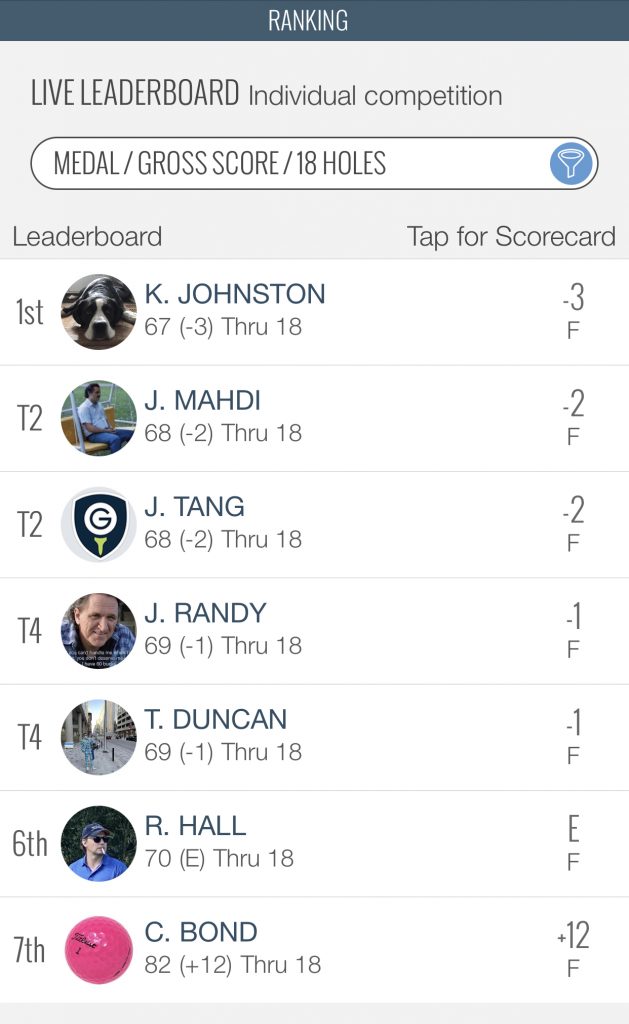View R. Hall's scorecard

coord(314,844)
